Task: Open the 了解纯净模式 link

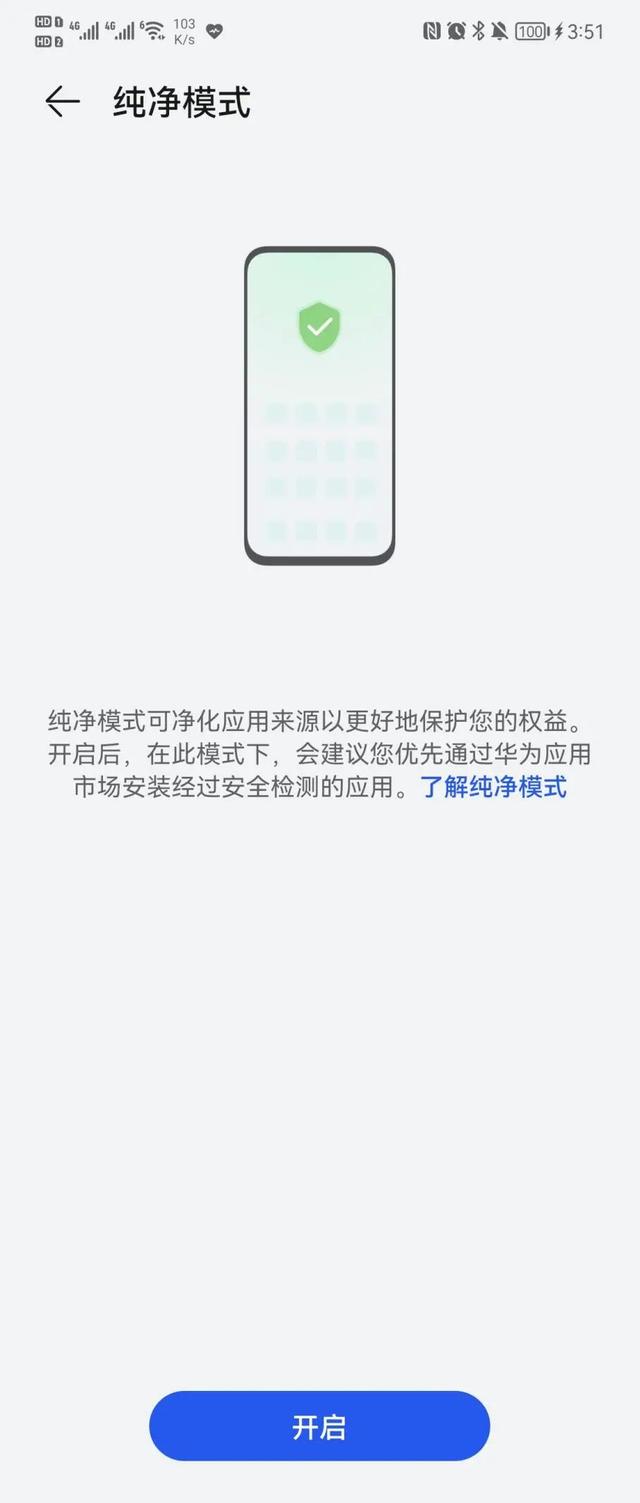Action: tap(493, 787)
